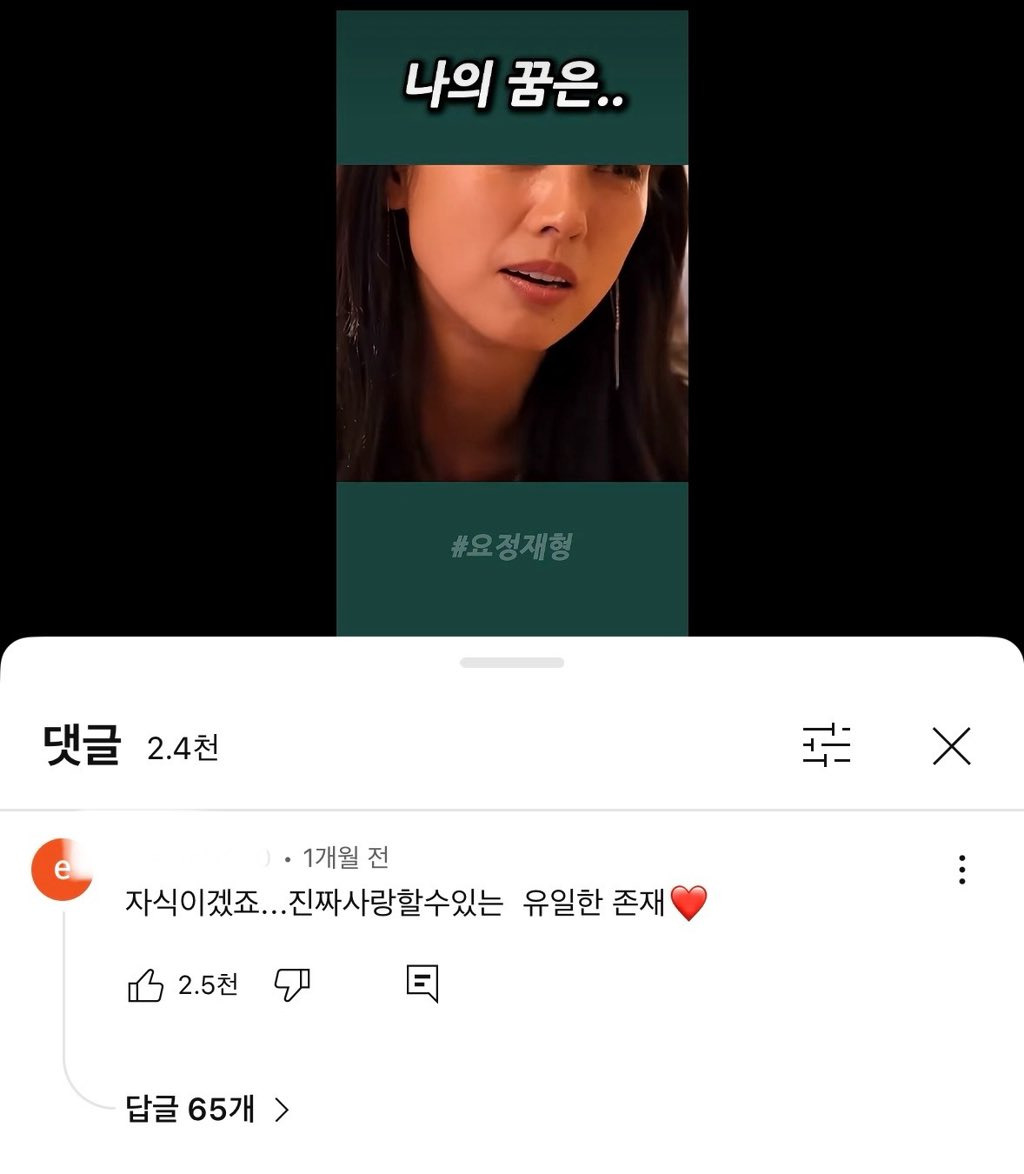The height and width of the screenshot is (1174, 1024).
Task: Expand the 답글 65개 replies
Action: [x=207, y=1108]
